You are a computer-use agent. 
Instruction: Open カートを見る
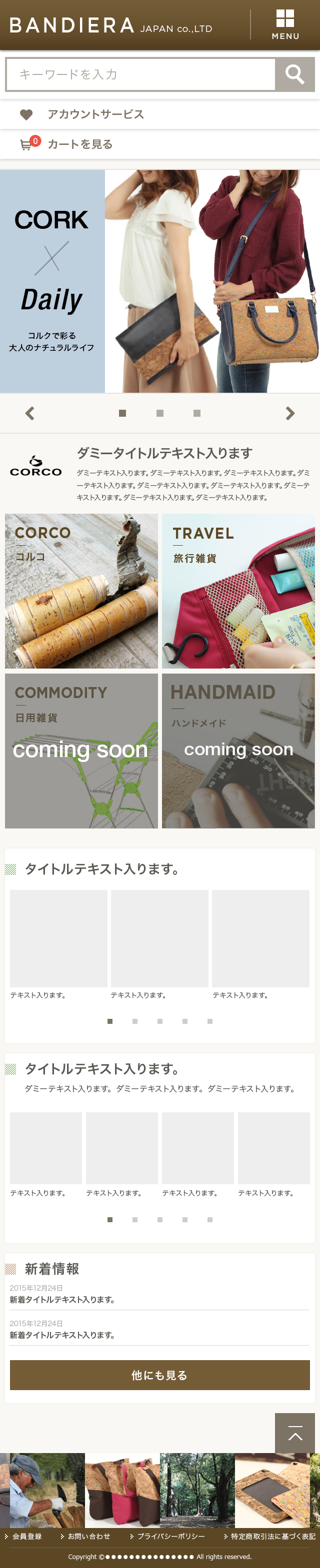[79, 144]
